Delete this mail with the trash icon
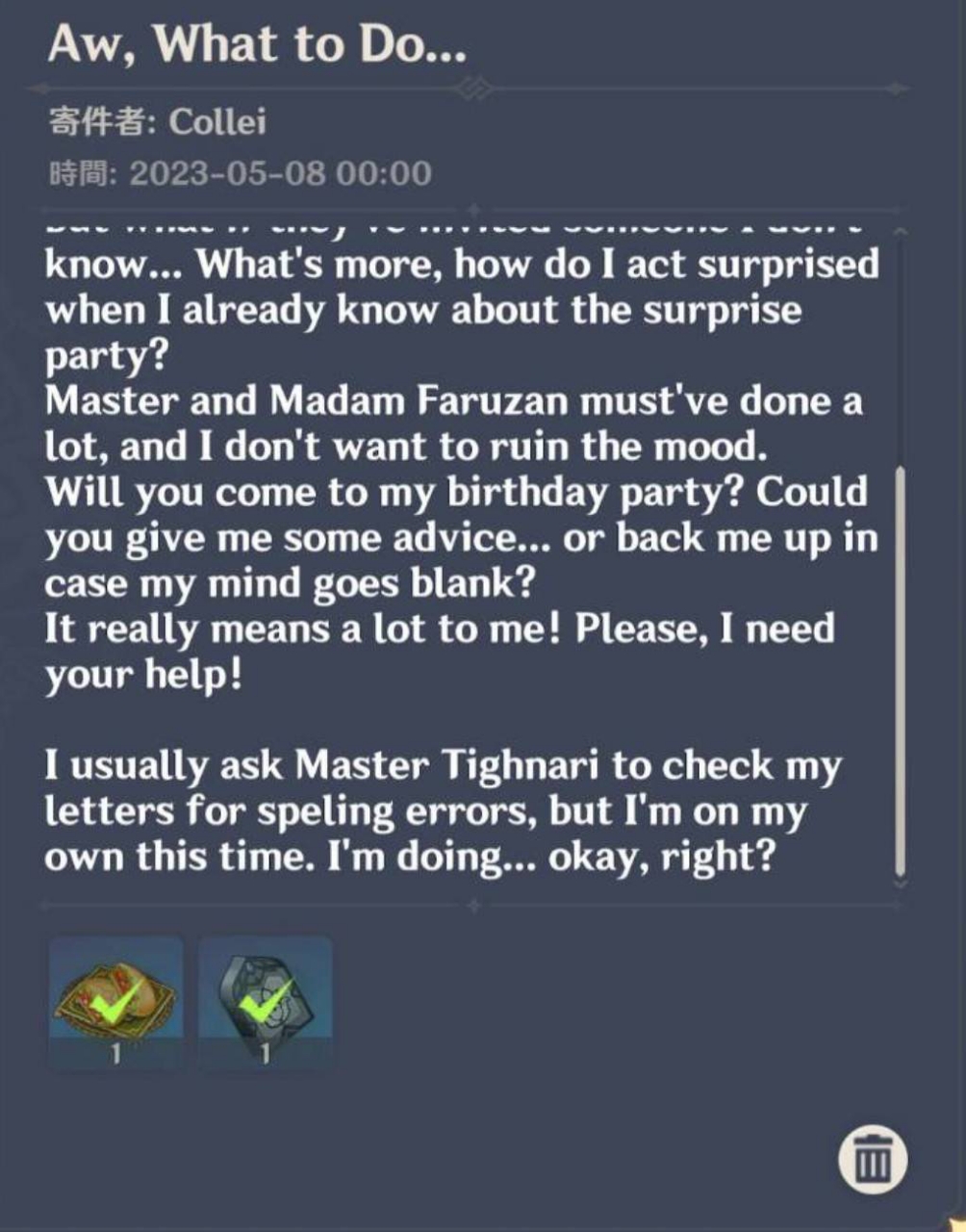Image resolution: width=966 pixels, height=1232 pixels. coord(872,1160)
